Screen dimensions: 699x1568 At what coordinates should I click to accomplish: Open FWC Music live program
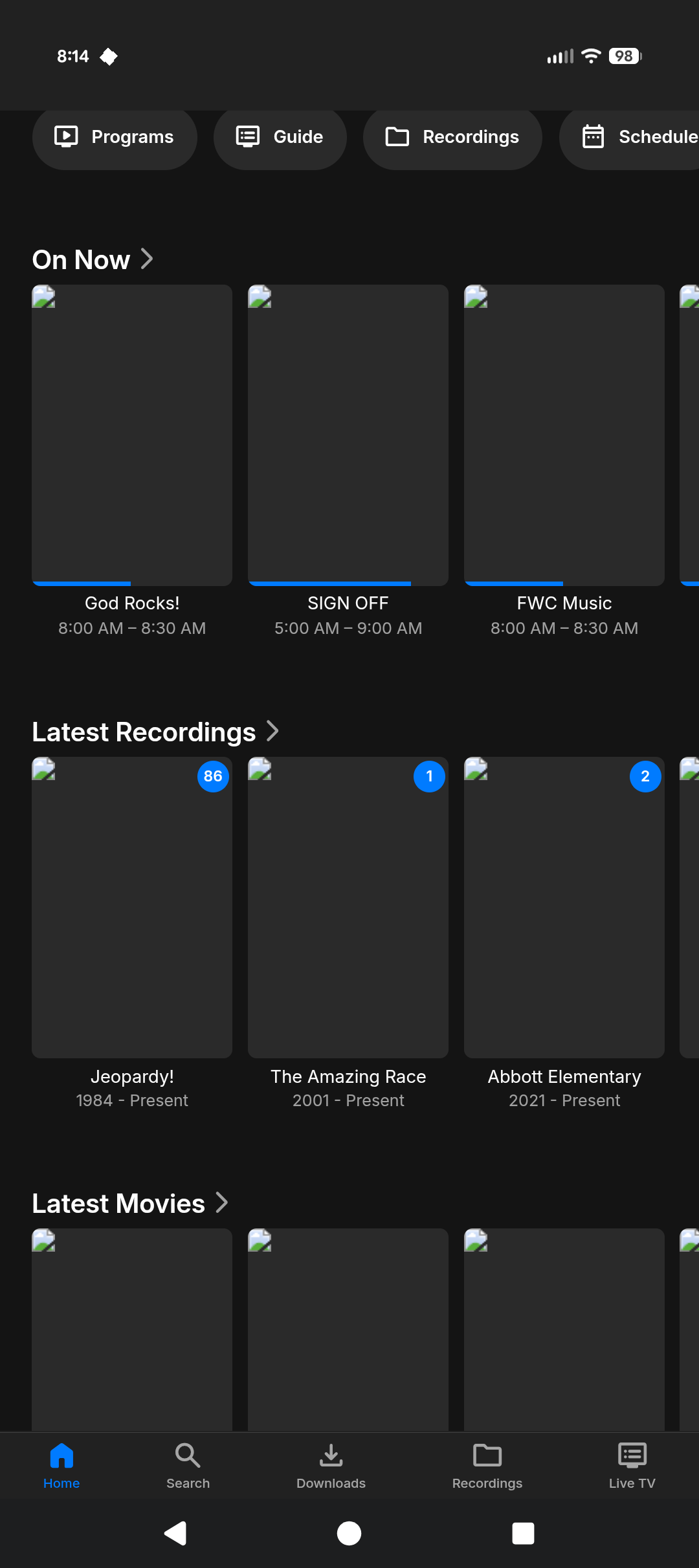coord(564,435)
